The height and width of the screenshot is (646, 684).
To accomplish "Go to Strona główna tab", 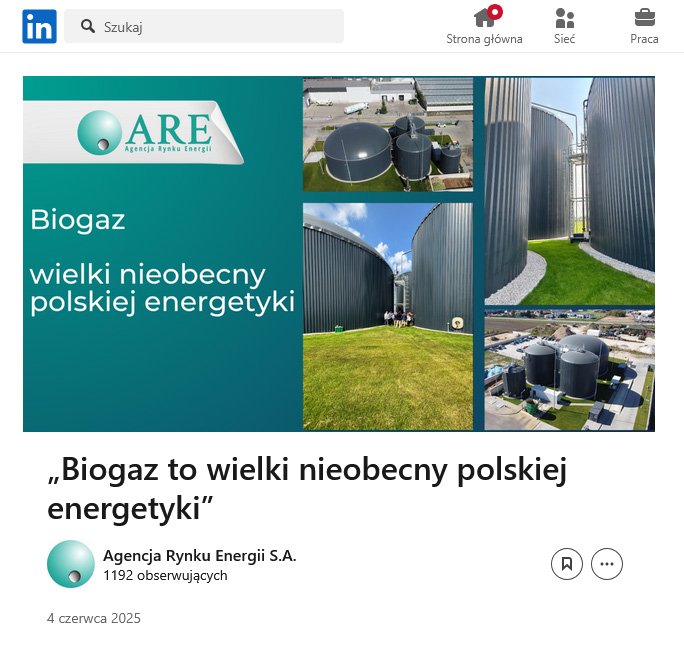I will (x=484, y=26).
